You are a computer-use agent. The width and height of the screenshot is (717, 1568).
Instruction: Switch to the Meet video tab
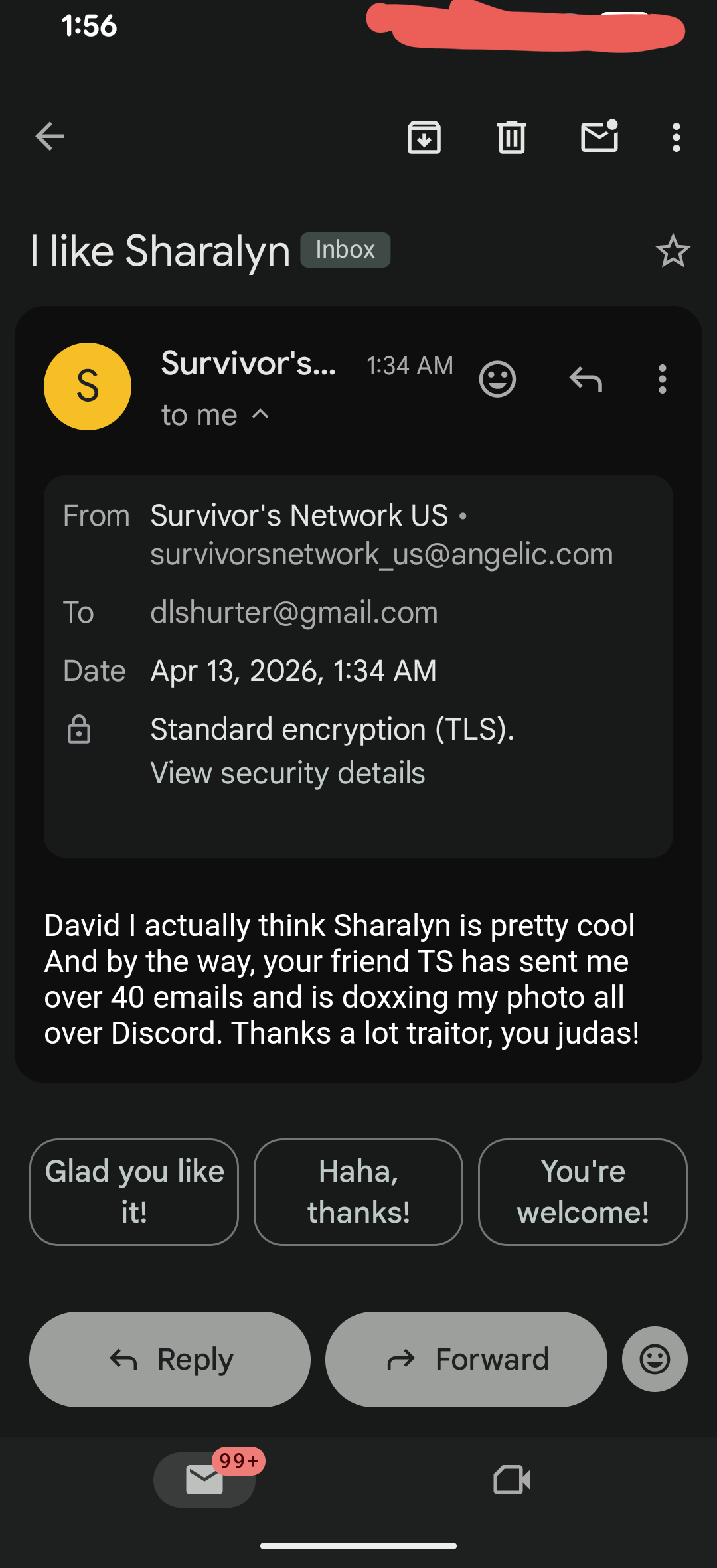[x=512, y=1480]
